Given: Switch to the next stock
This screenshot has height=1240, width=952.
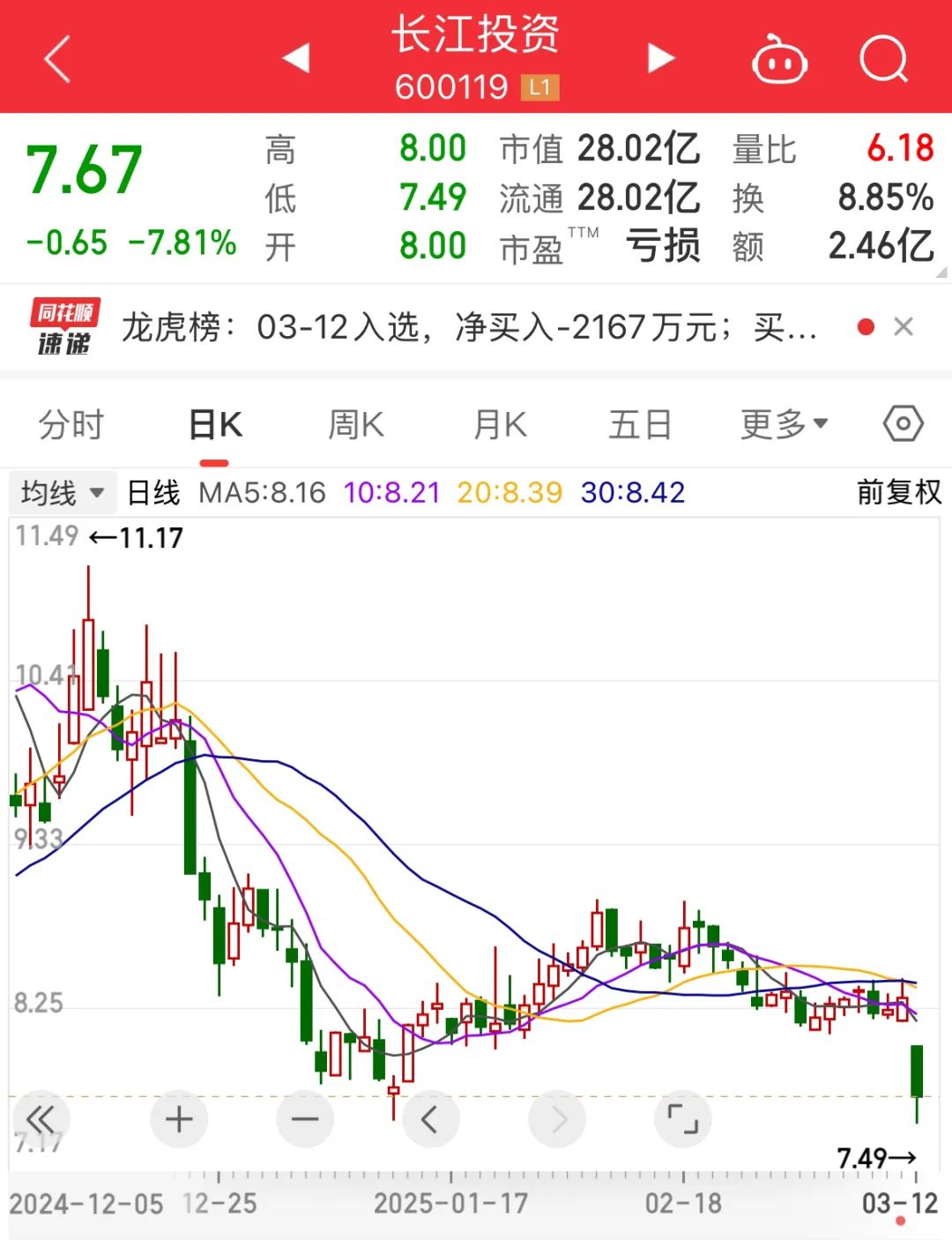Looking at the screenshot, I should 660,58.
